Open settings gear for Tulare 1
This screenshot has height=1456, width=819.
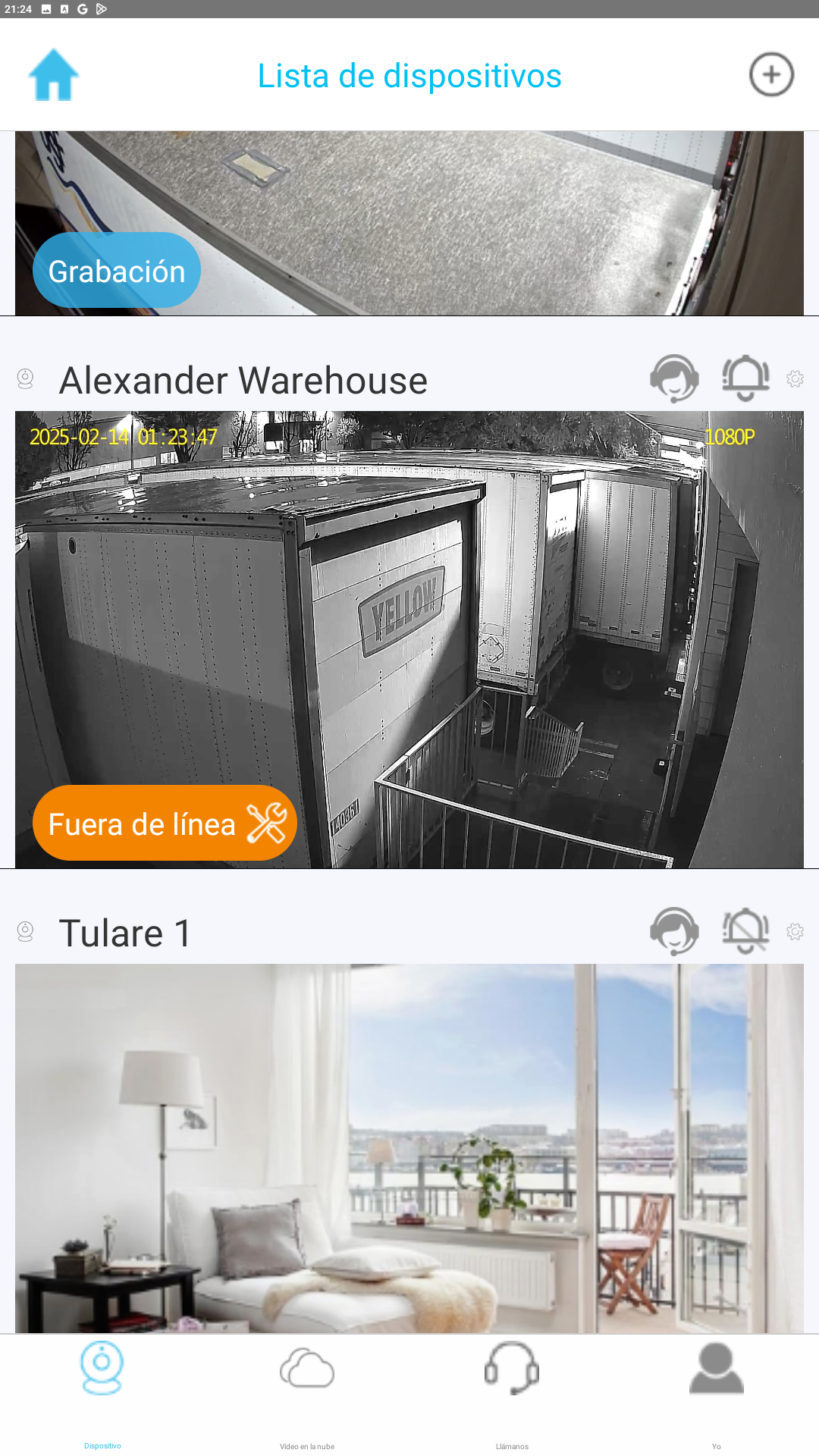[795, 932]
